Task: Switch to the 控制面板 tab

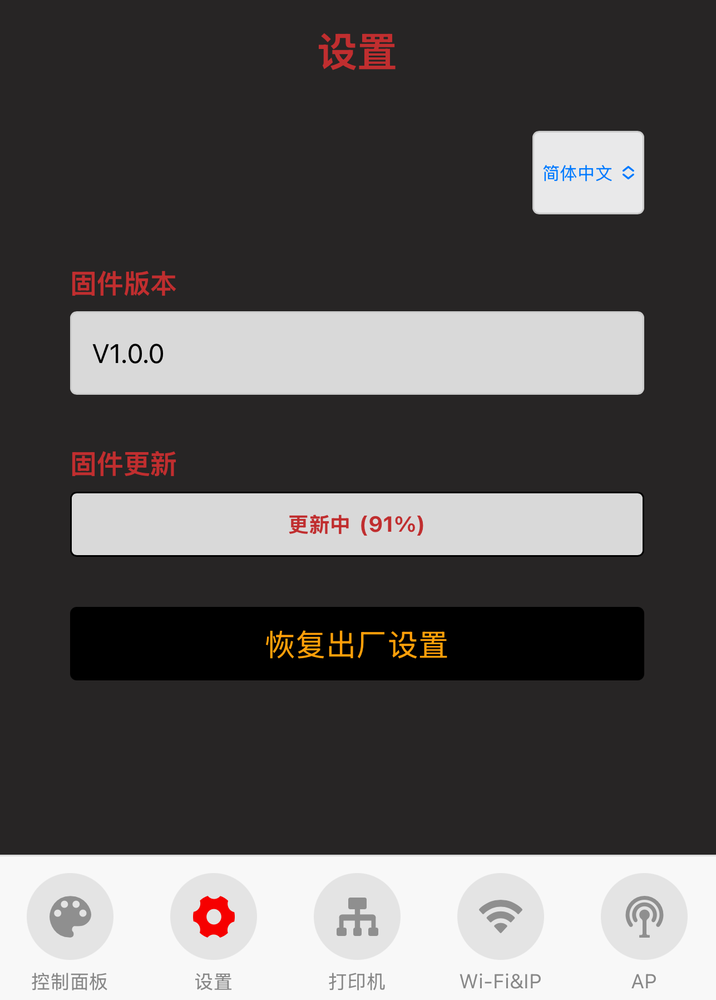Action: coord(70,930)
